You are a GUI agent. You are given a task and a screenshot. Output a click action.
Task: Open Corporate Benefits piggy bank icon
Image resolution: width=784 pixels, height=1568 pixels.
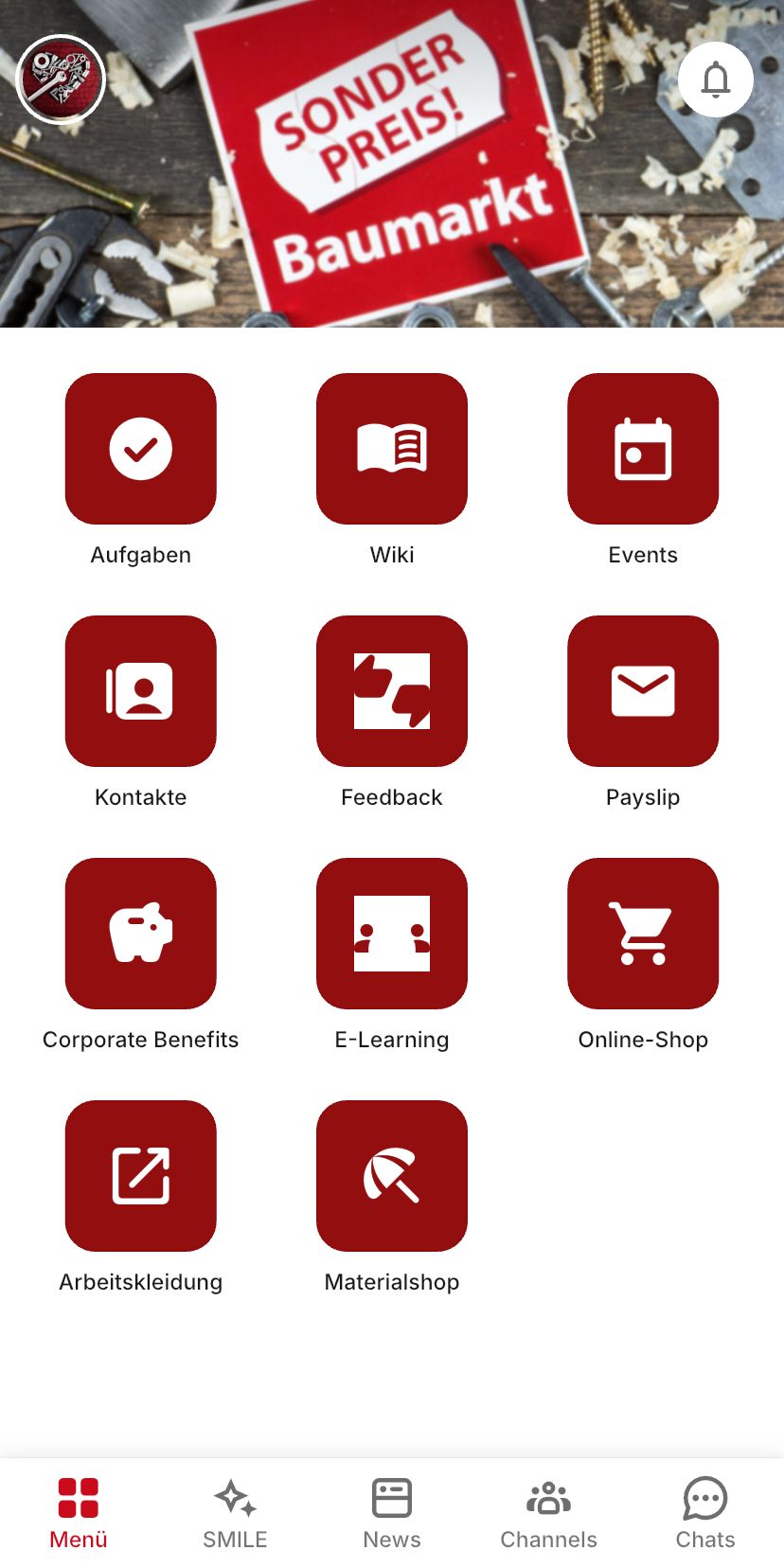point(140,934)
